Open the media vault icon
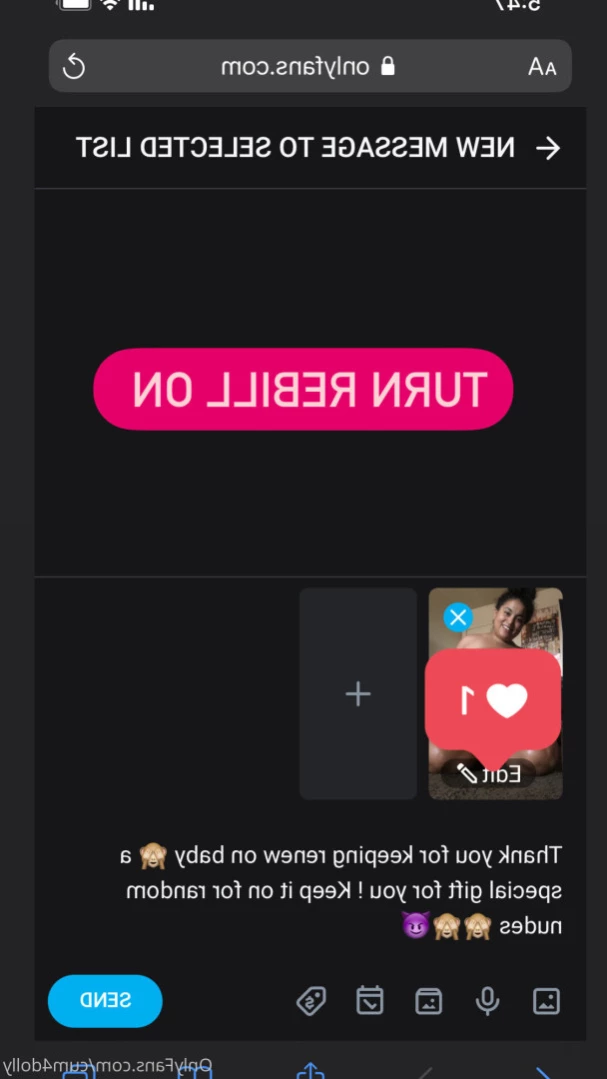Image resolution: width=607 pixels, height=1079 pixels. pyautogui.click(x=429, y=1000)
